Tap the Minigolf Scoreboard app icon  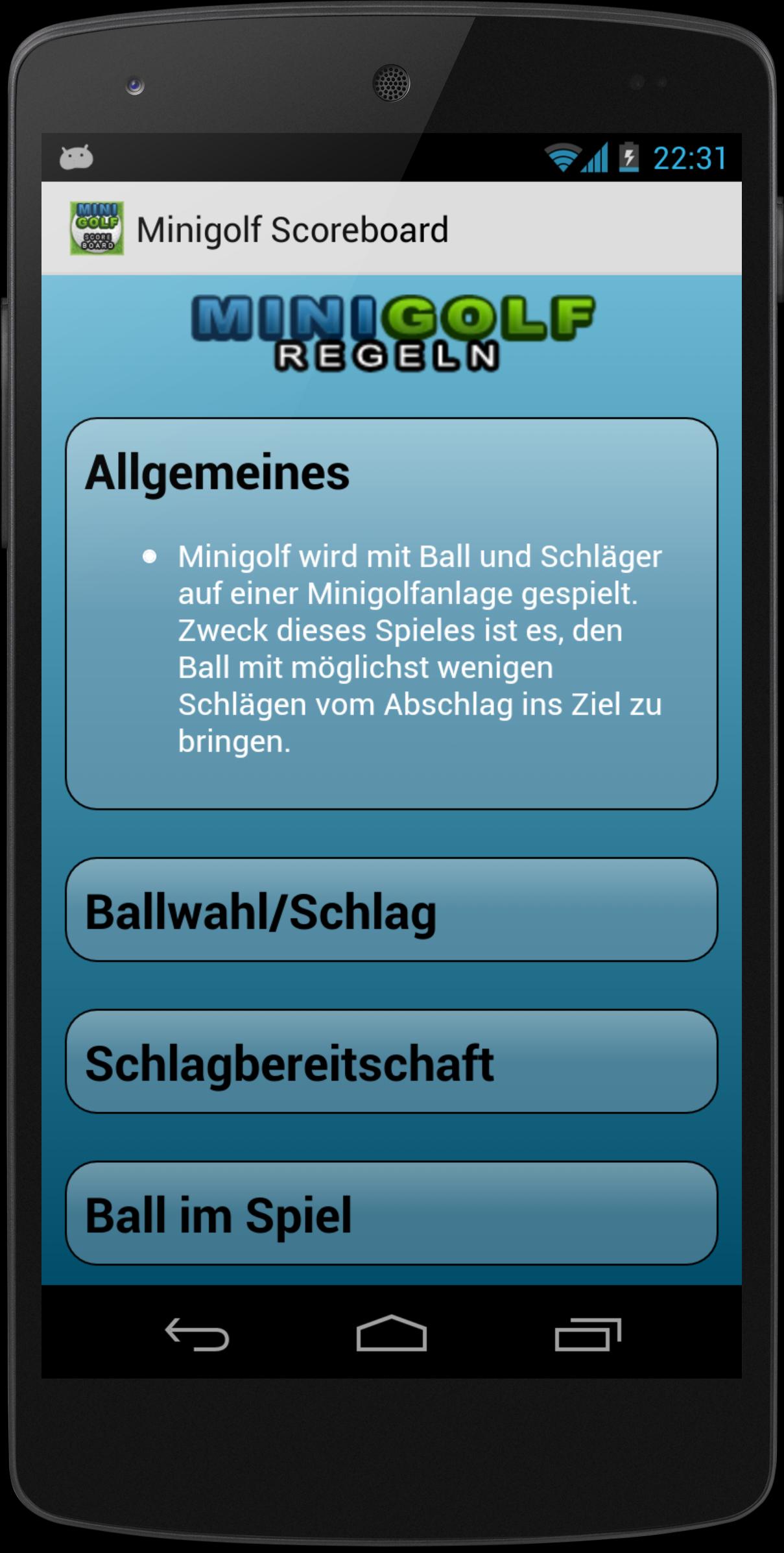(x=97, y=228)
